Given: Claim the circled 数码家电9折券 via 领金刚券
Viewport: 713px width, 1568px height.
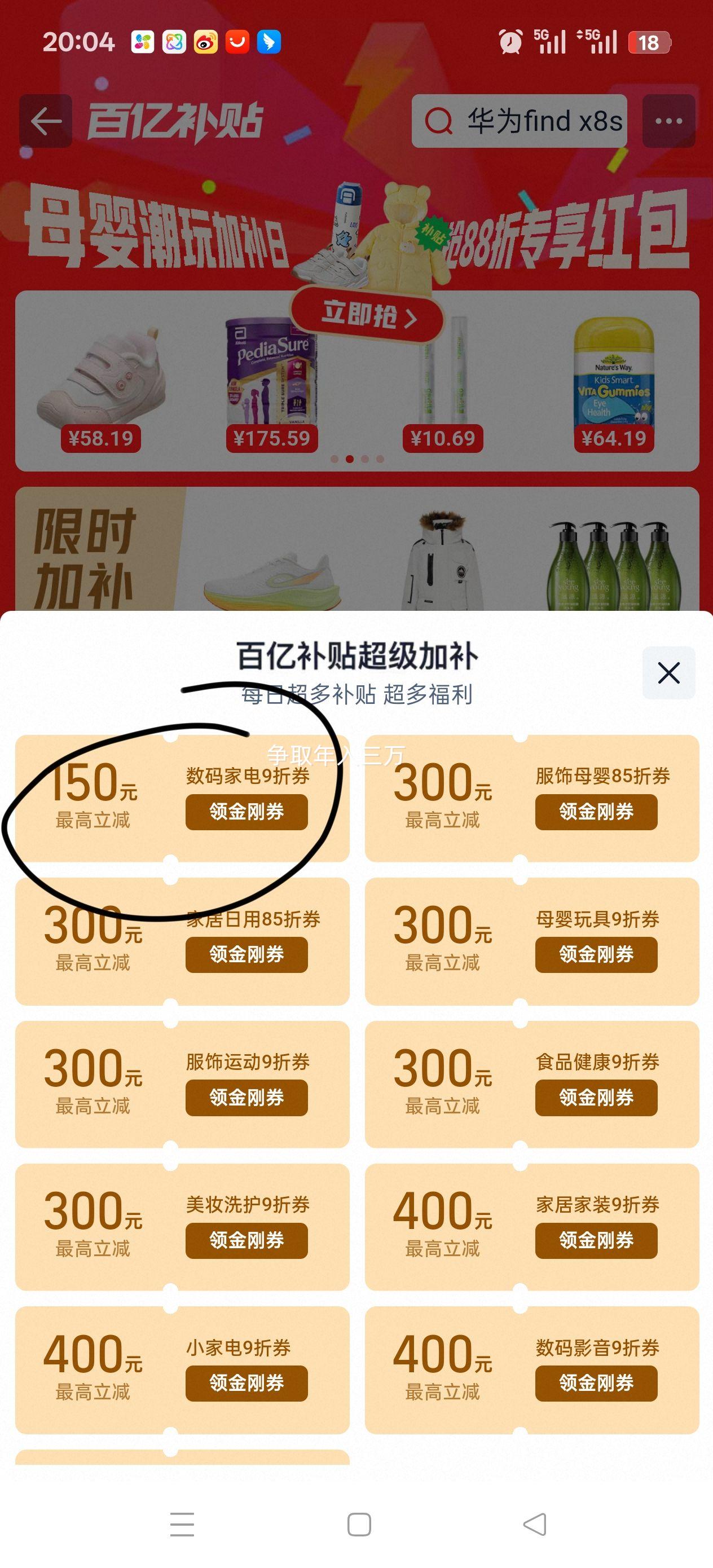Looking at the screenshot, I should click(248, 813).
